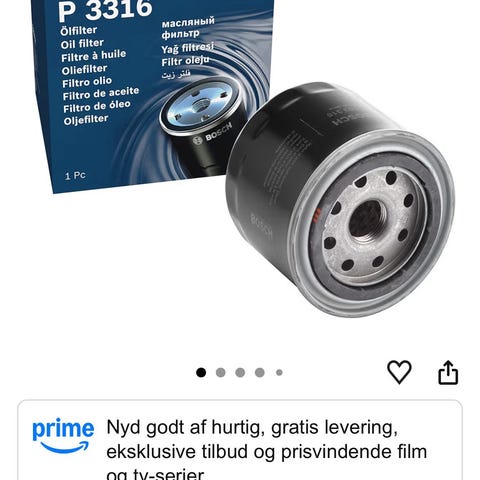
Task: Add the oil filter to wishlist
Action: (x=399, y=372)
